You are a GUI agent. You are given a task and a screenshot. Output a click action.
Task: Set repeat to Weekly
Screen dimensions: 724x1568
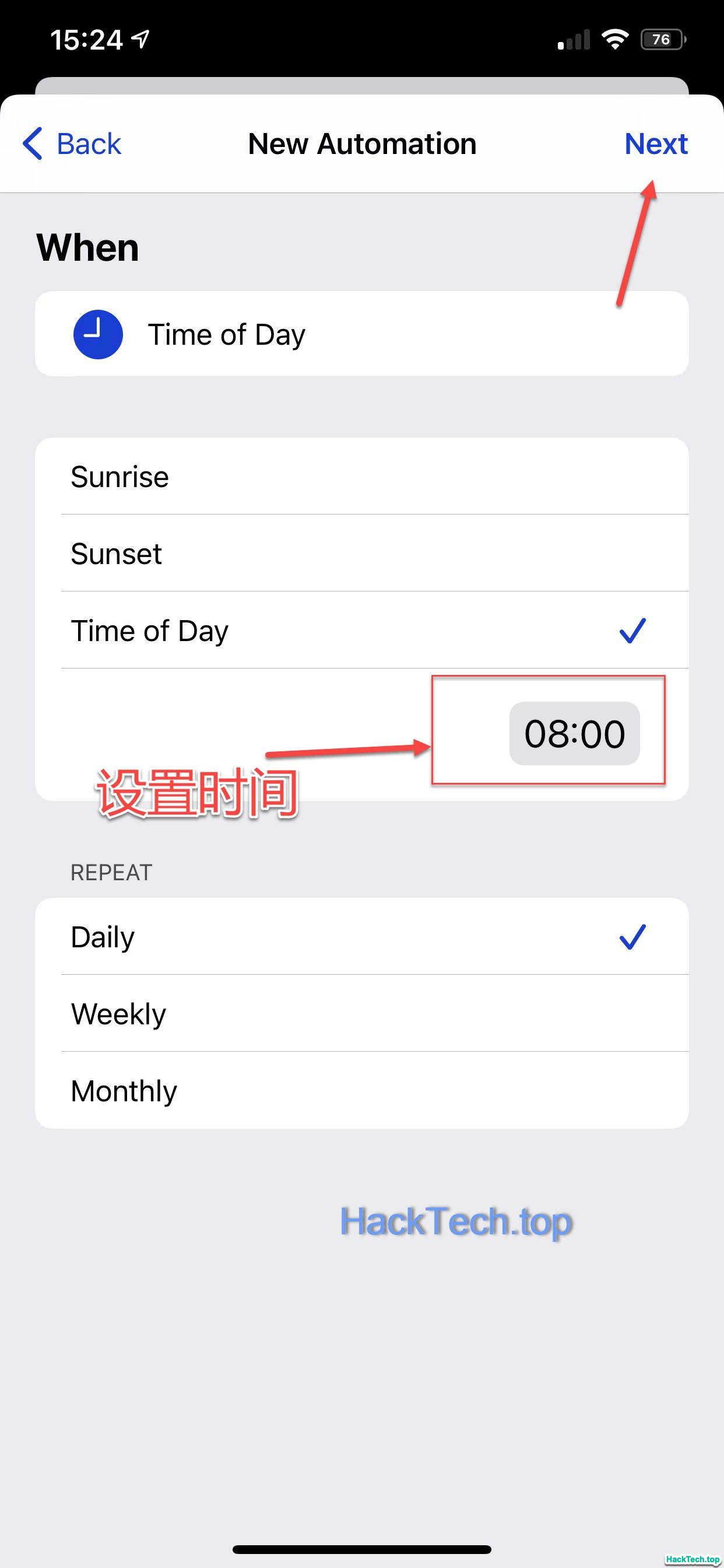click(362, 1013)
